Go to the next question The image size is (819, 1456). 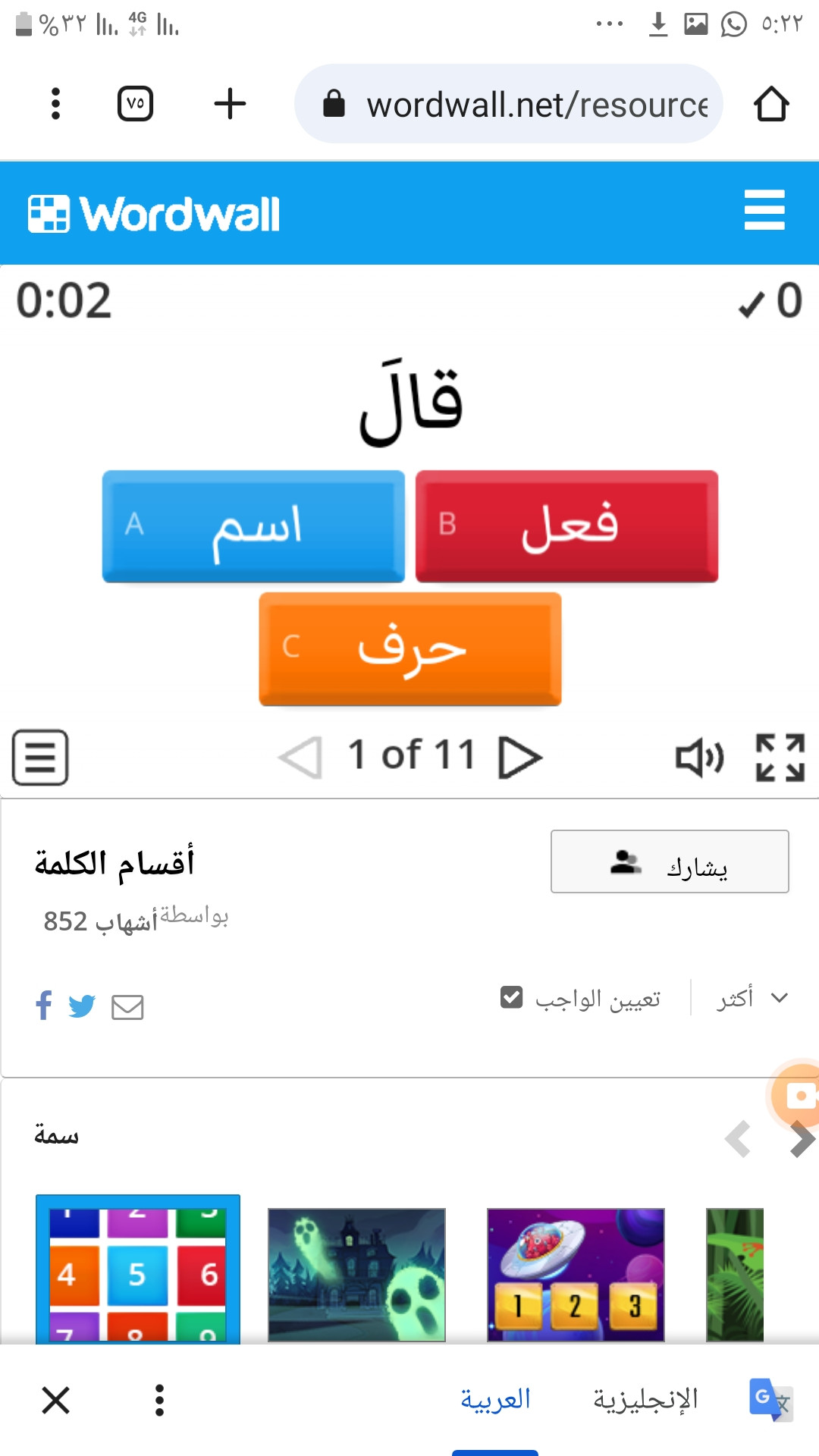coord(520,757)
